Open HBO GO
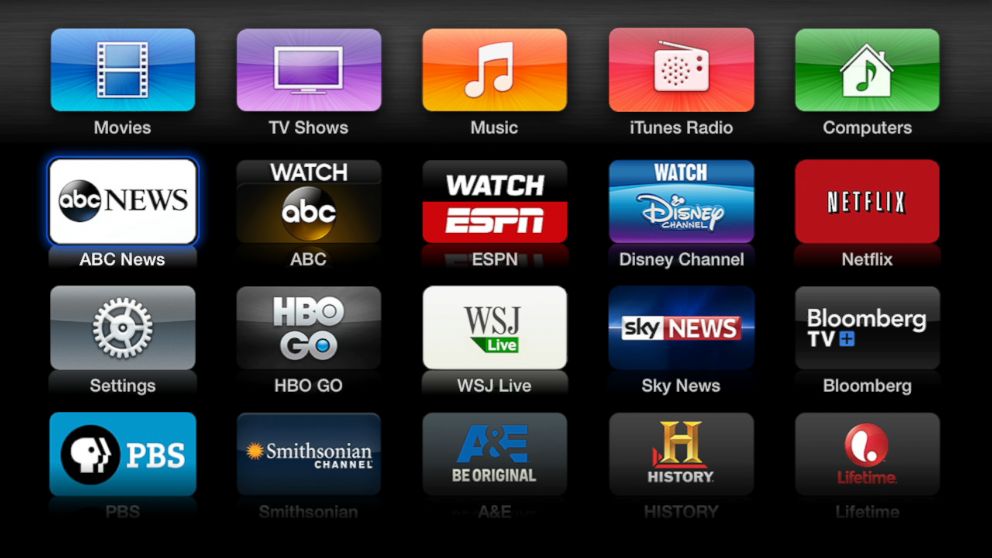This screenshot has height=558, width=992. tap(308, 328)
